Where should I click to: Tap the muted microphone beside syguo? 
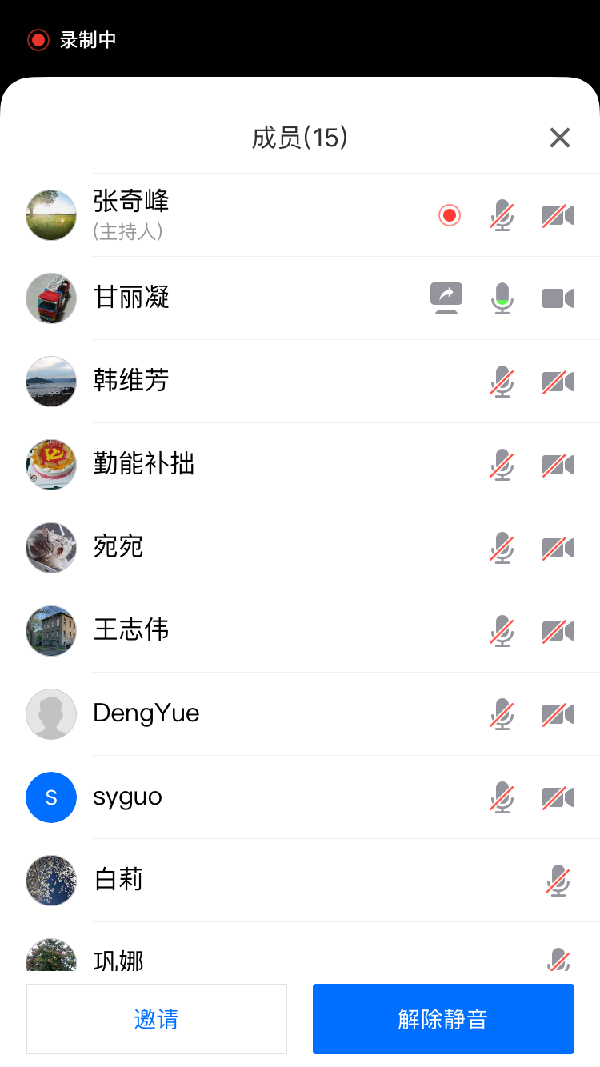pyautogui.click(x=502, y=797)
